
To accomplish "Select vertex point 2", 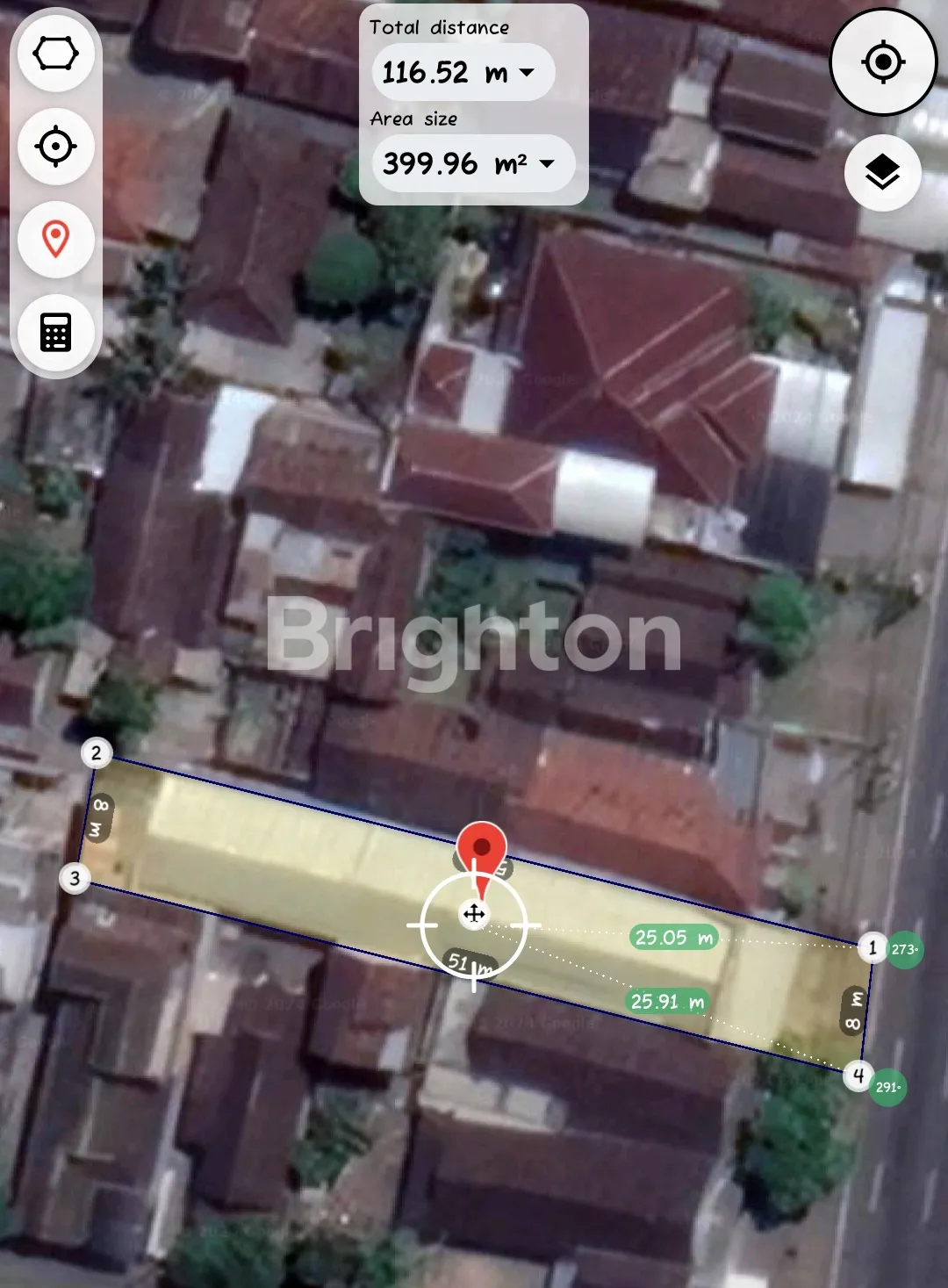I will click(x=97, y=753).
